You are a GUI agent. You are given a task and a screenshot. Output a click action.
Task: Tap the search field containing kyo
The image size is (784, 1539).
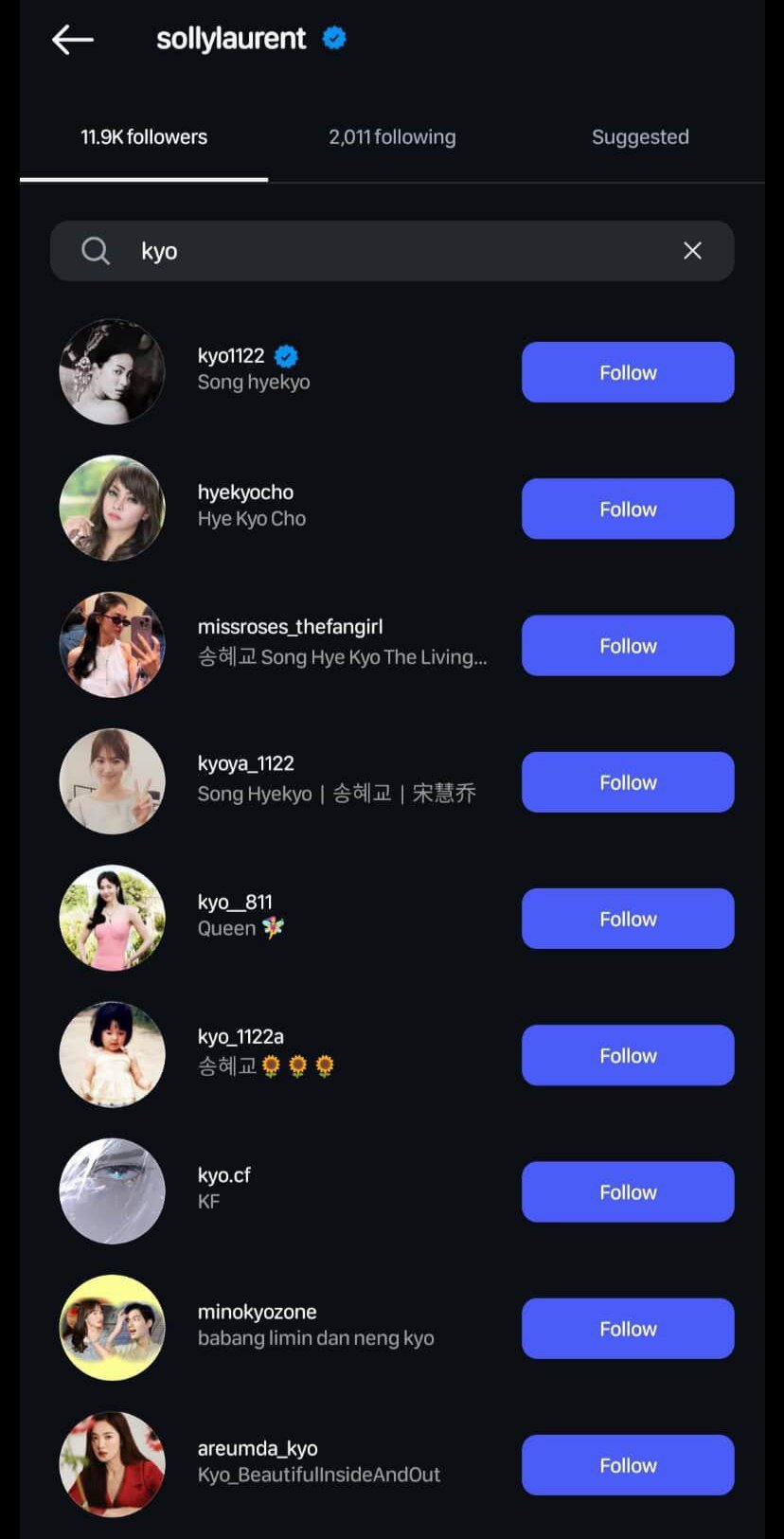(392, 251)
